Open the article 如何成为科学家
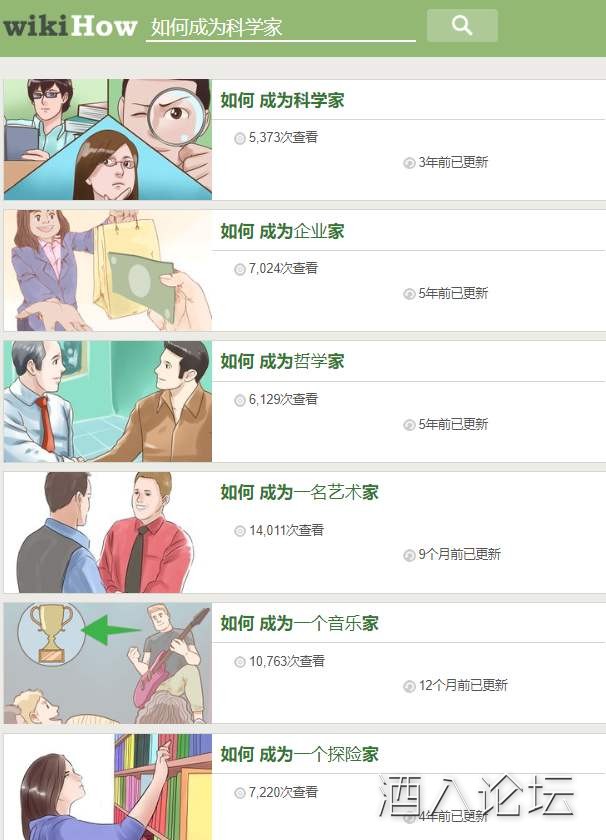Screen dimensions: 606x840 click(283, 101)
